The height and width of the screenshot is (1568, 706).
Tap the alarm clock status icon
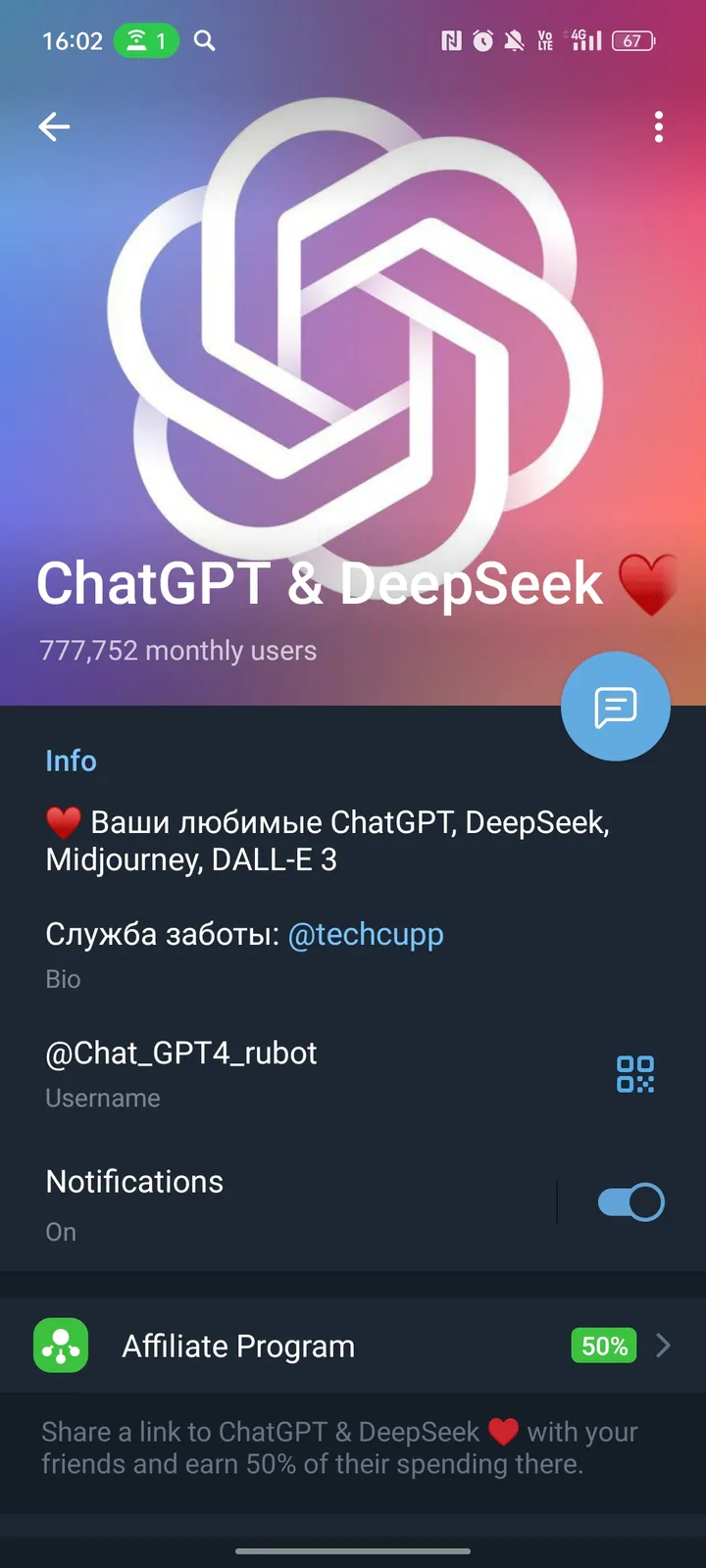[x=482, y=41]
